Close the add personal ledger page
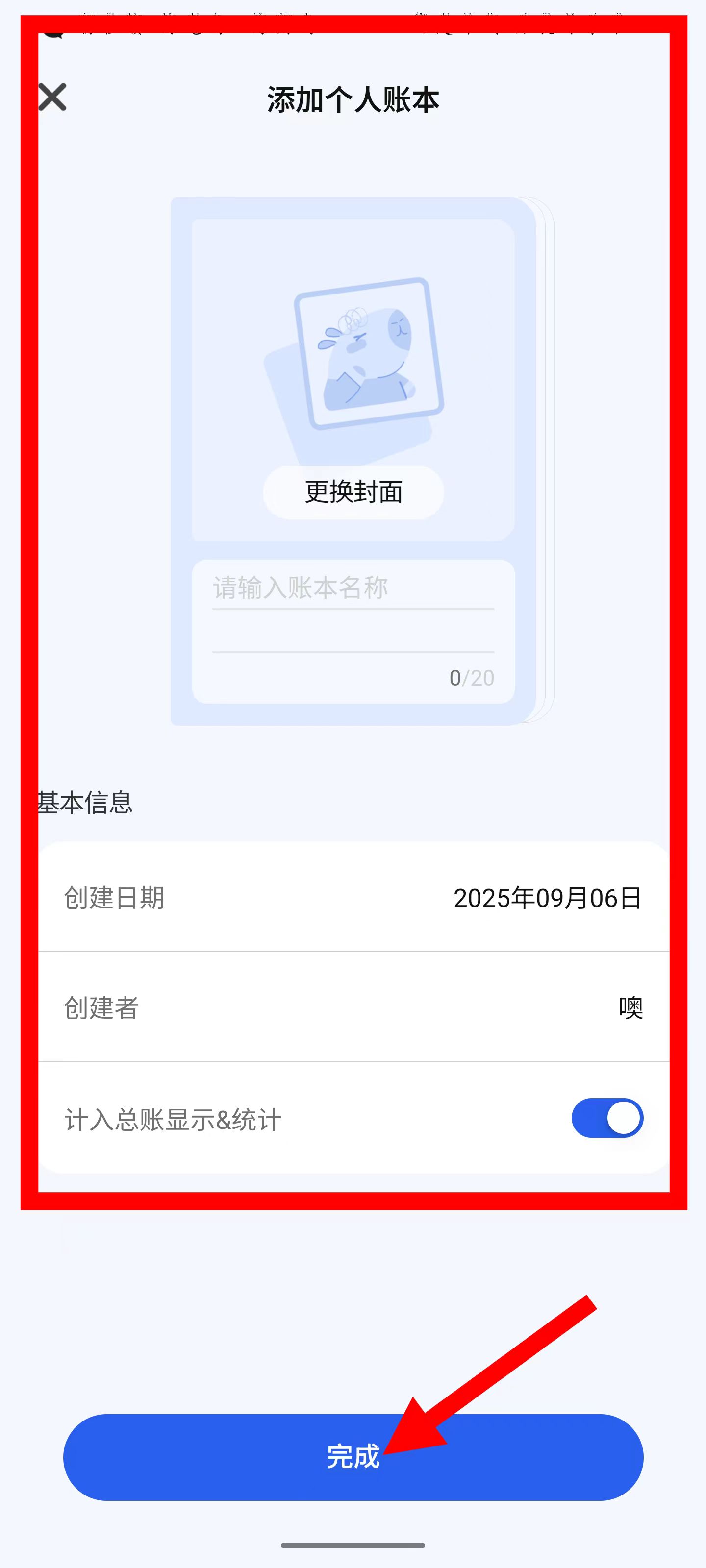This screenshot has width=706, height=1568. point(52,98)
